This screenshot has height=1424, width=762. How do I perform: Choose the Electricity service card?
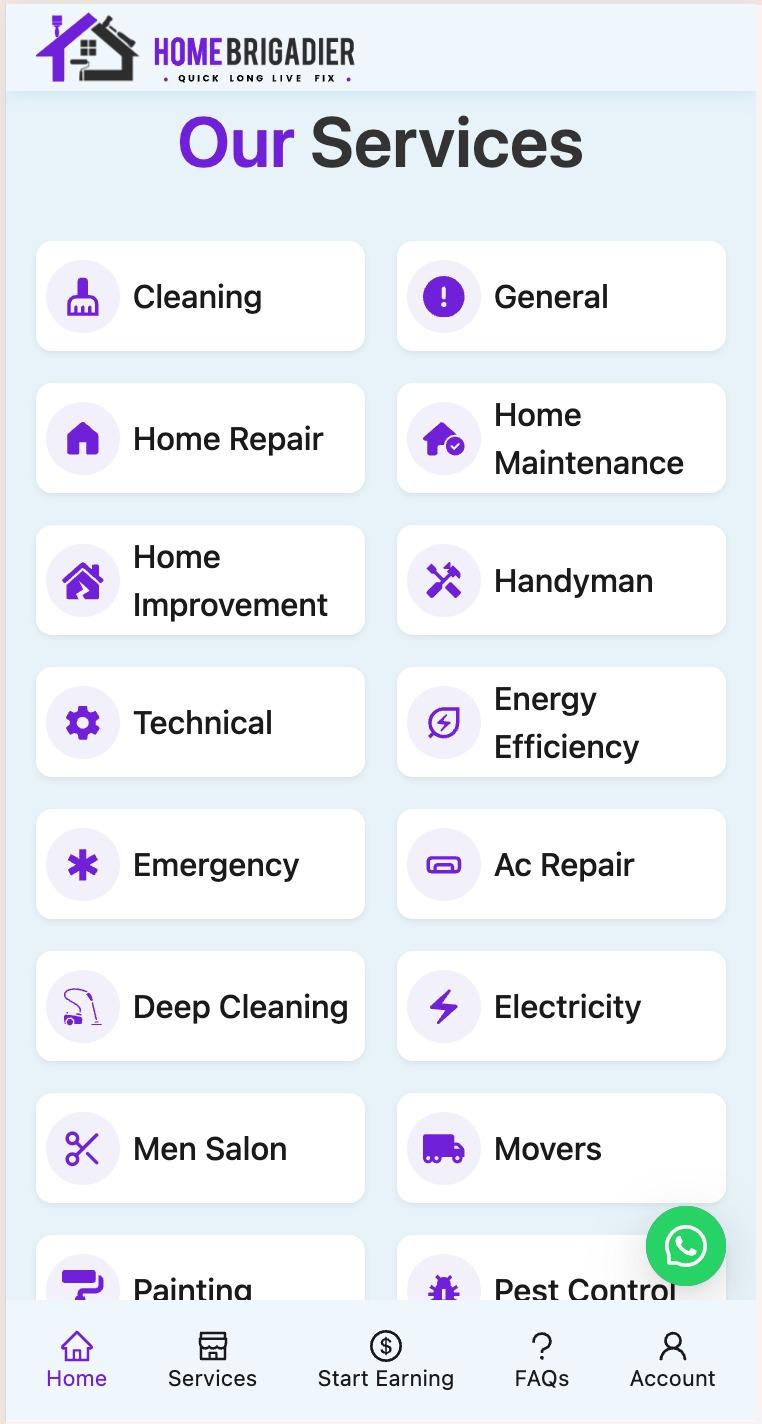coord(561,1006)
